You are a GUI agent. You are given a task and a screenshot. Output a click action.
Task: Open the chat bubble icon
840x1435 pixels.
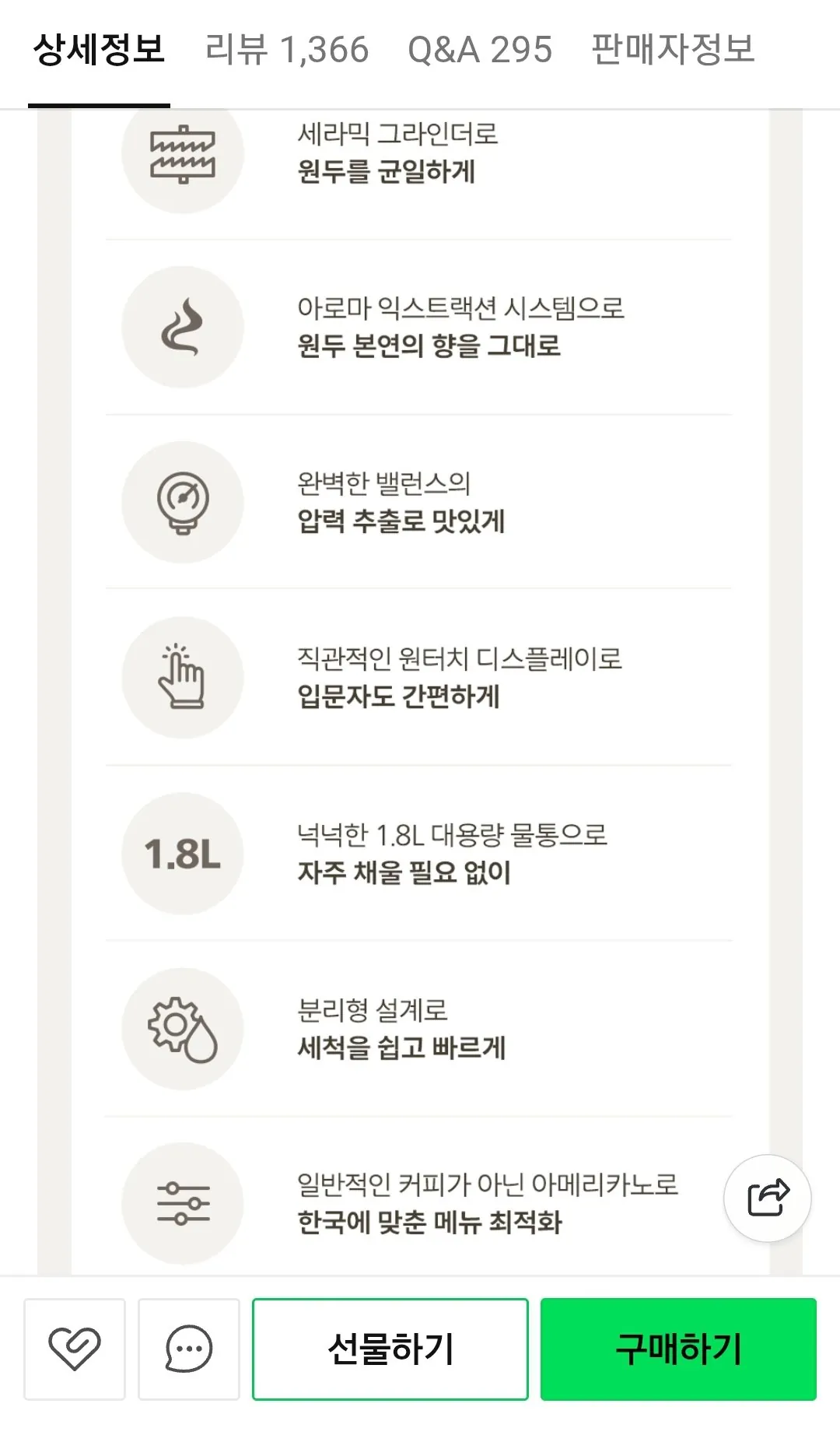186,1351
